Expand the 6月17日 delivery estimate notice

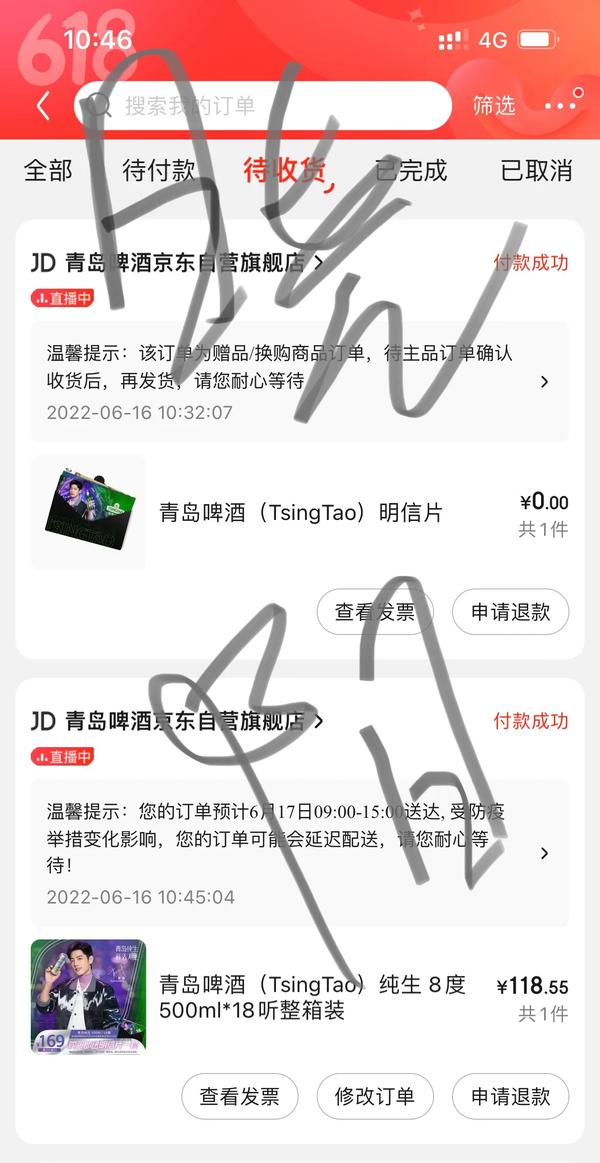tap(543, 853)
